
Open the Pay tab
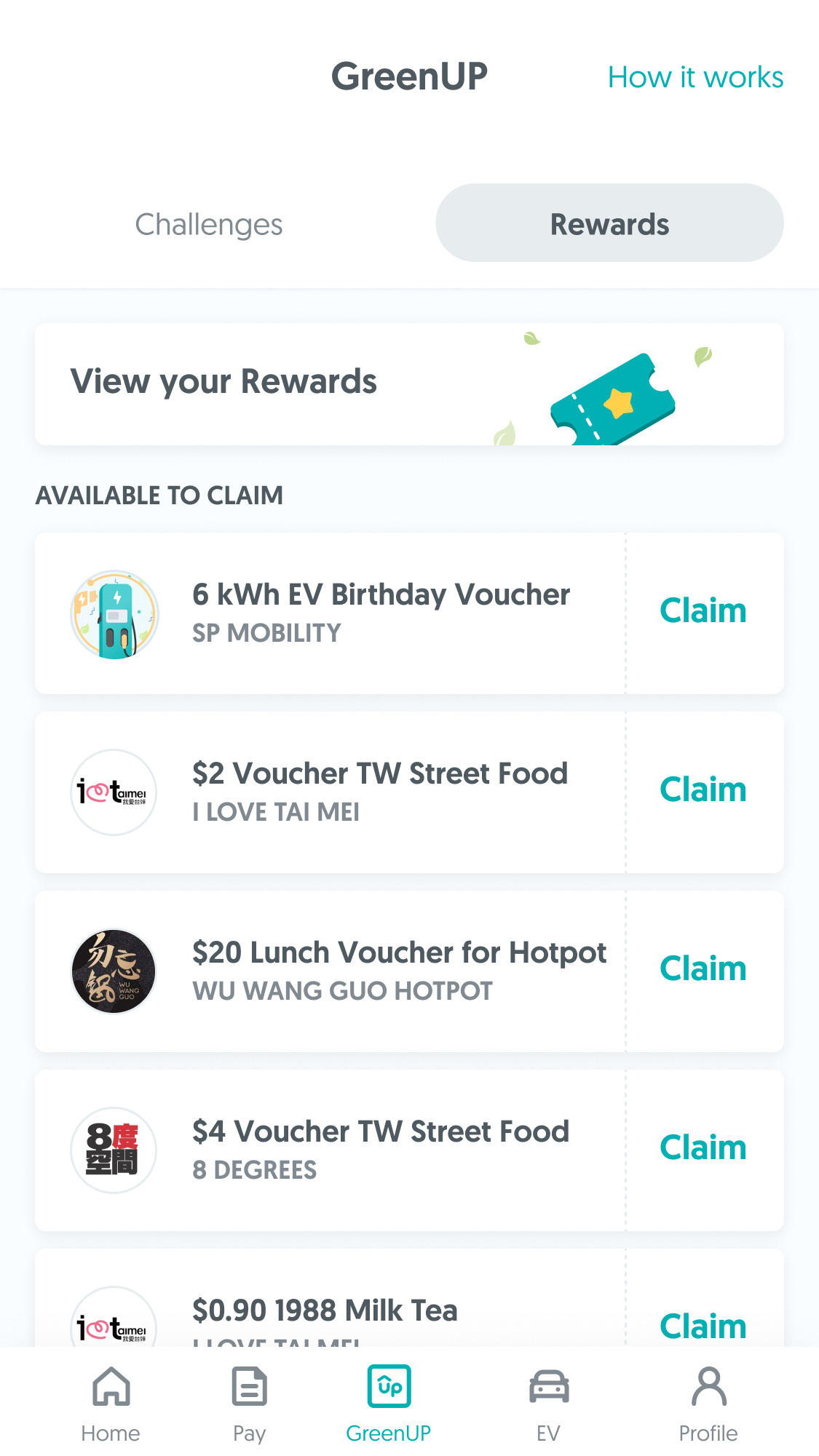(249, 1404)
